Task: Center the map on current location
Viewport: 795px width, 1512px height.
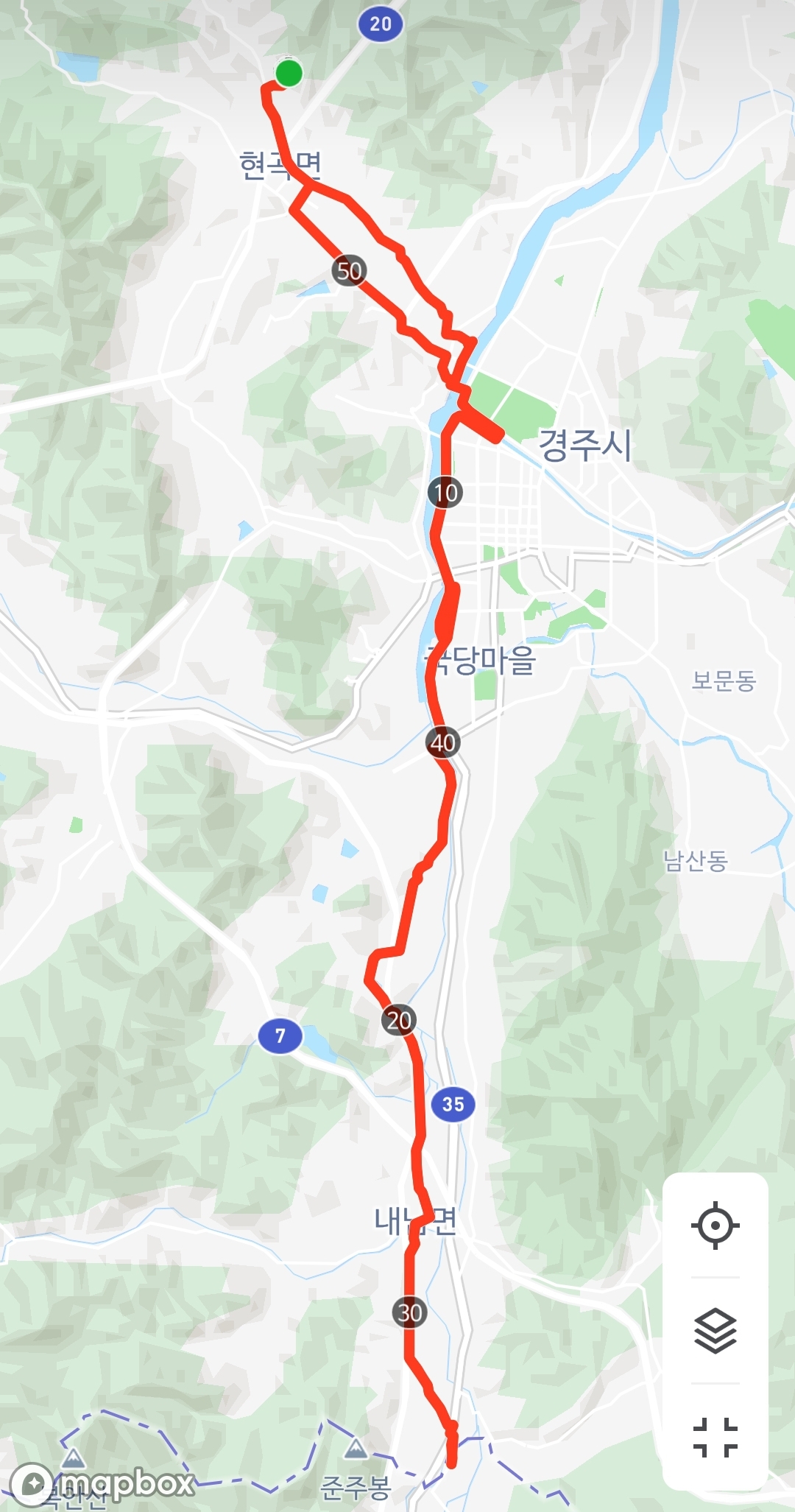Action: click(x=715, y=1226)
